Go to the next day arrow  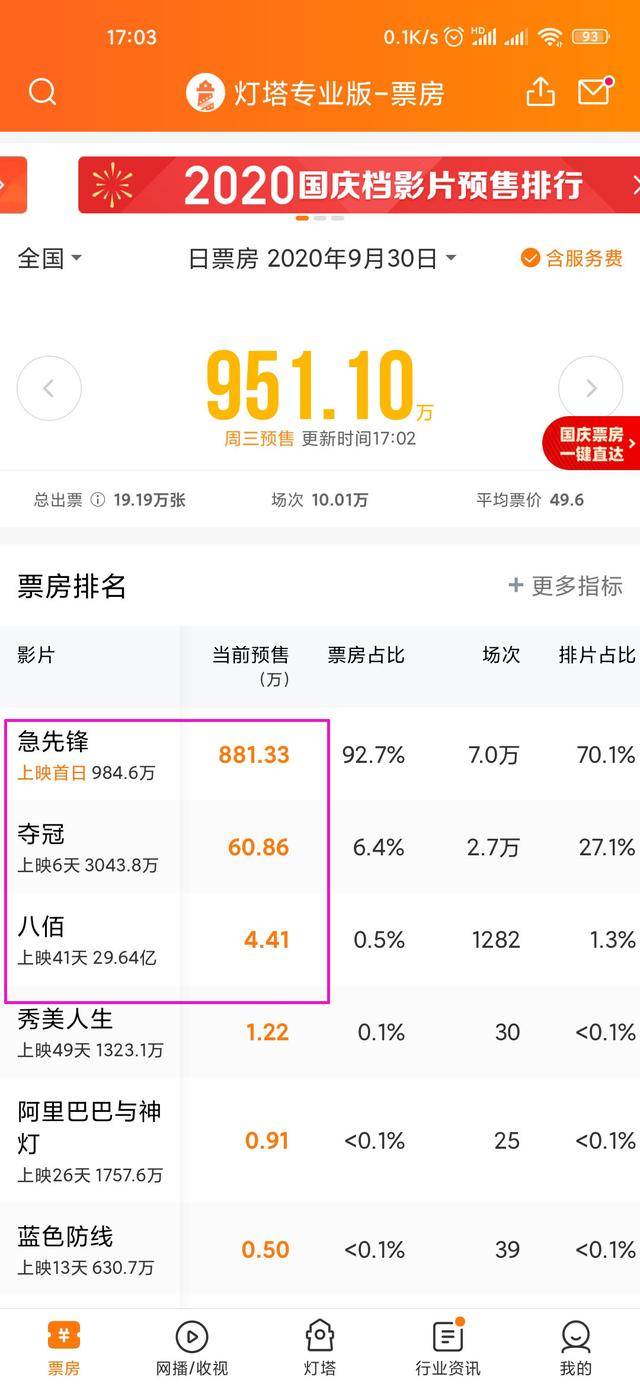click(x=591, y=388)
